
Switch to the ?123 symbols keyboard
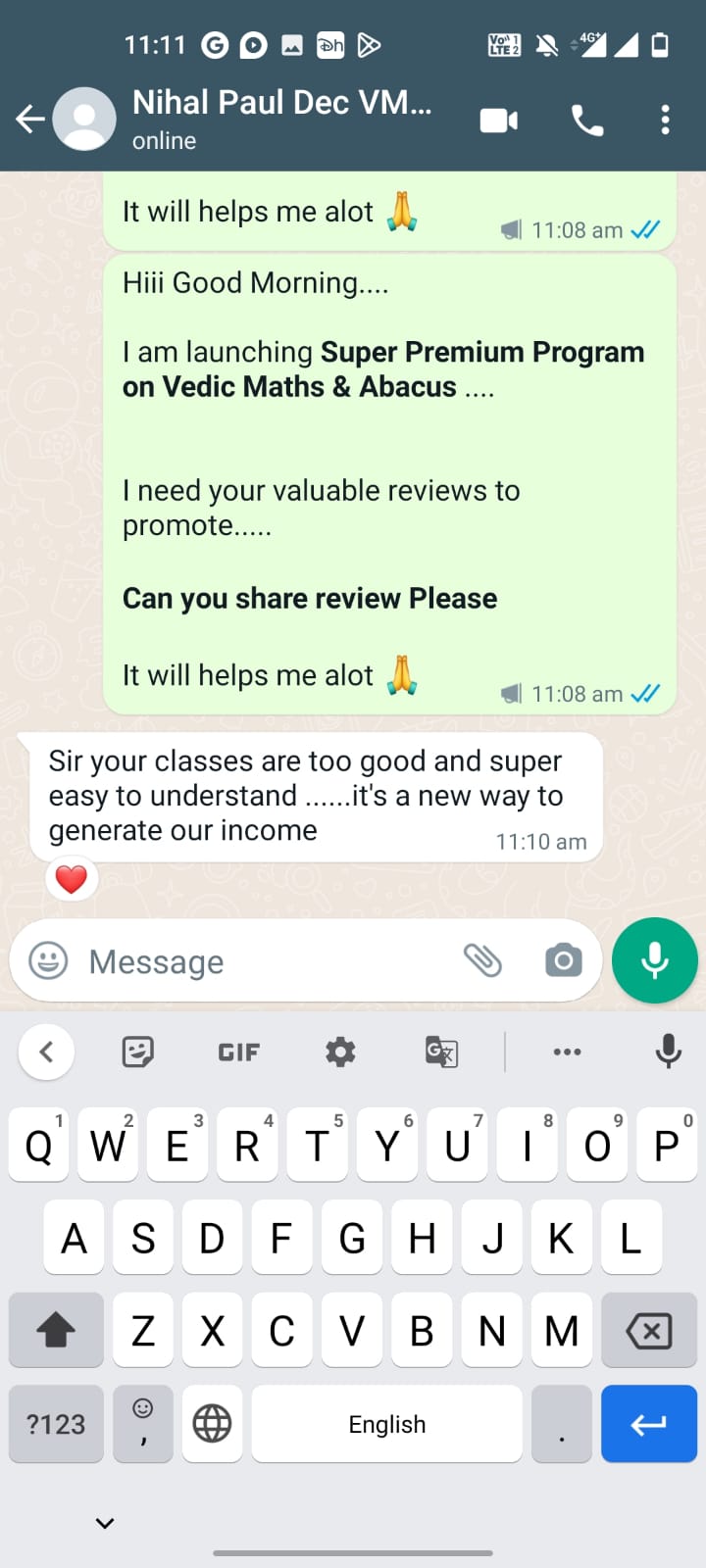(x=56, y=1423)
